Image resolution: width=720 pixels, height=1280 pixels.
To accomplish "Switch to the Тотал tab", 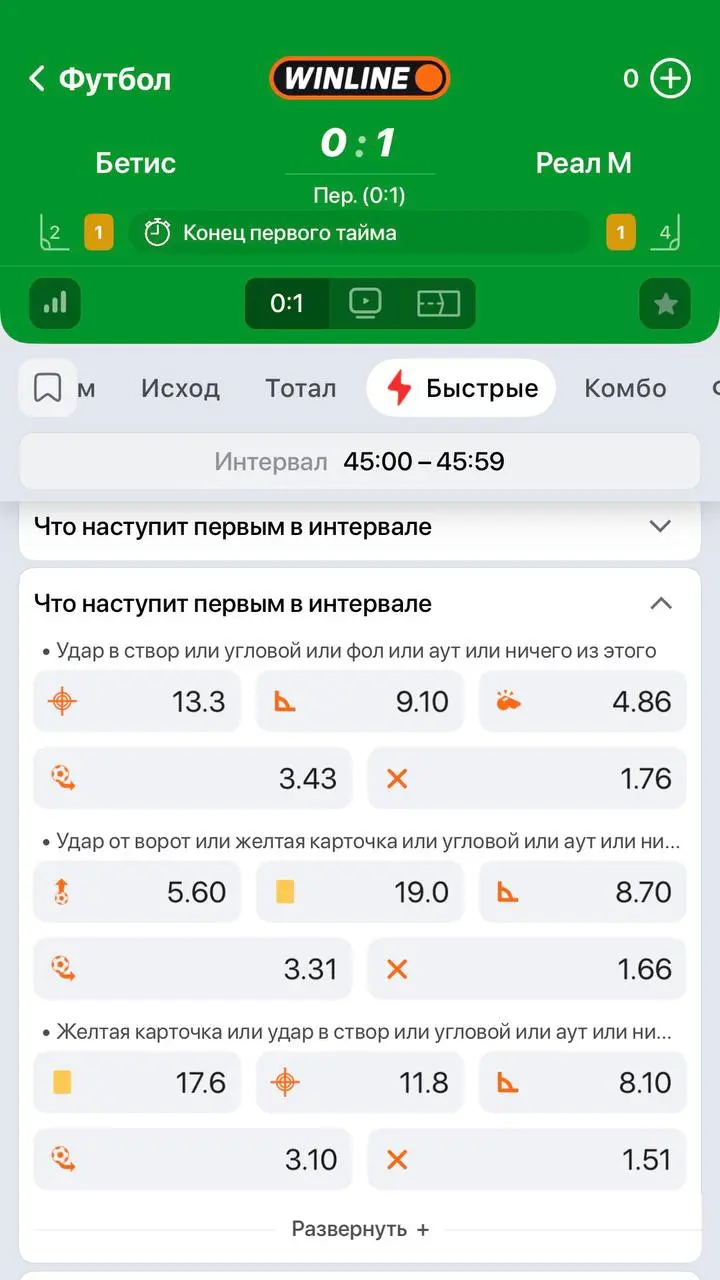I will [300, 388].
